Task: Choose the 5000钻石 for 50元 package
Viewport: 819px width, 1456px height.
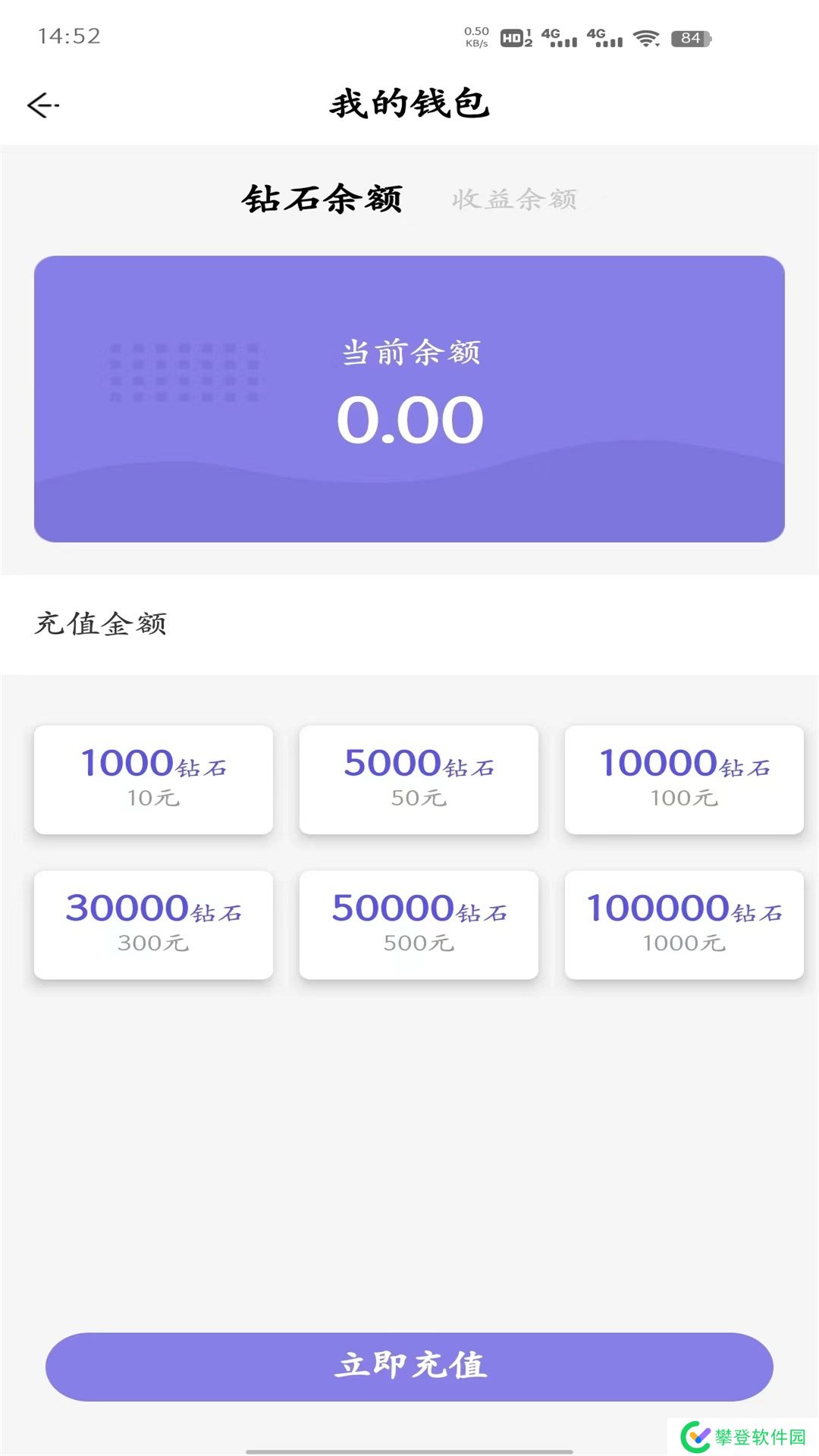Action: (419, 780)
